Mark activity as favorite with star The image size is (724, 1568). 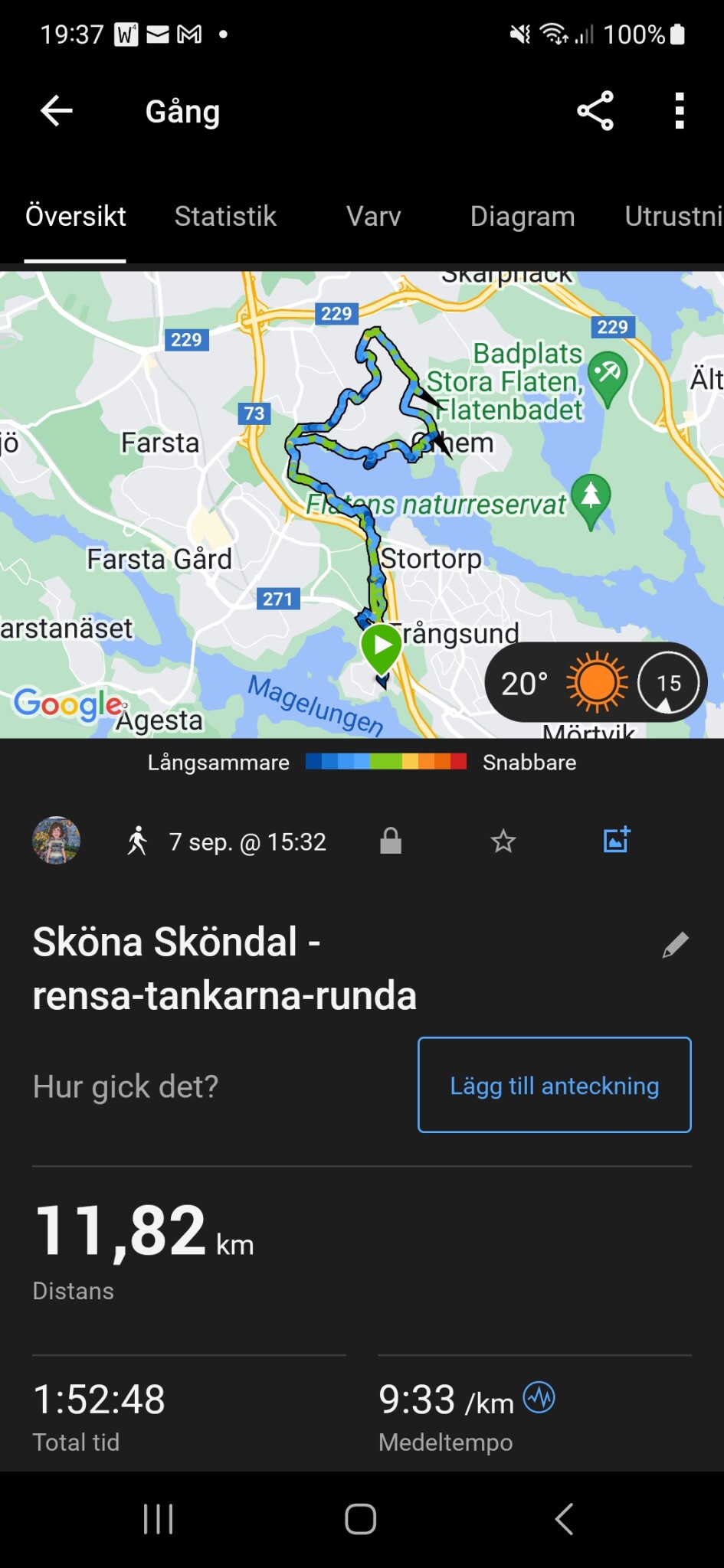(x=503, y=841)
